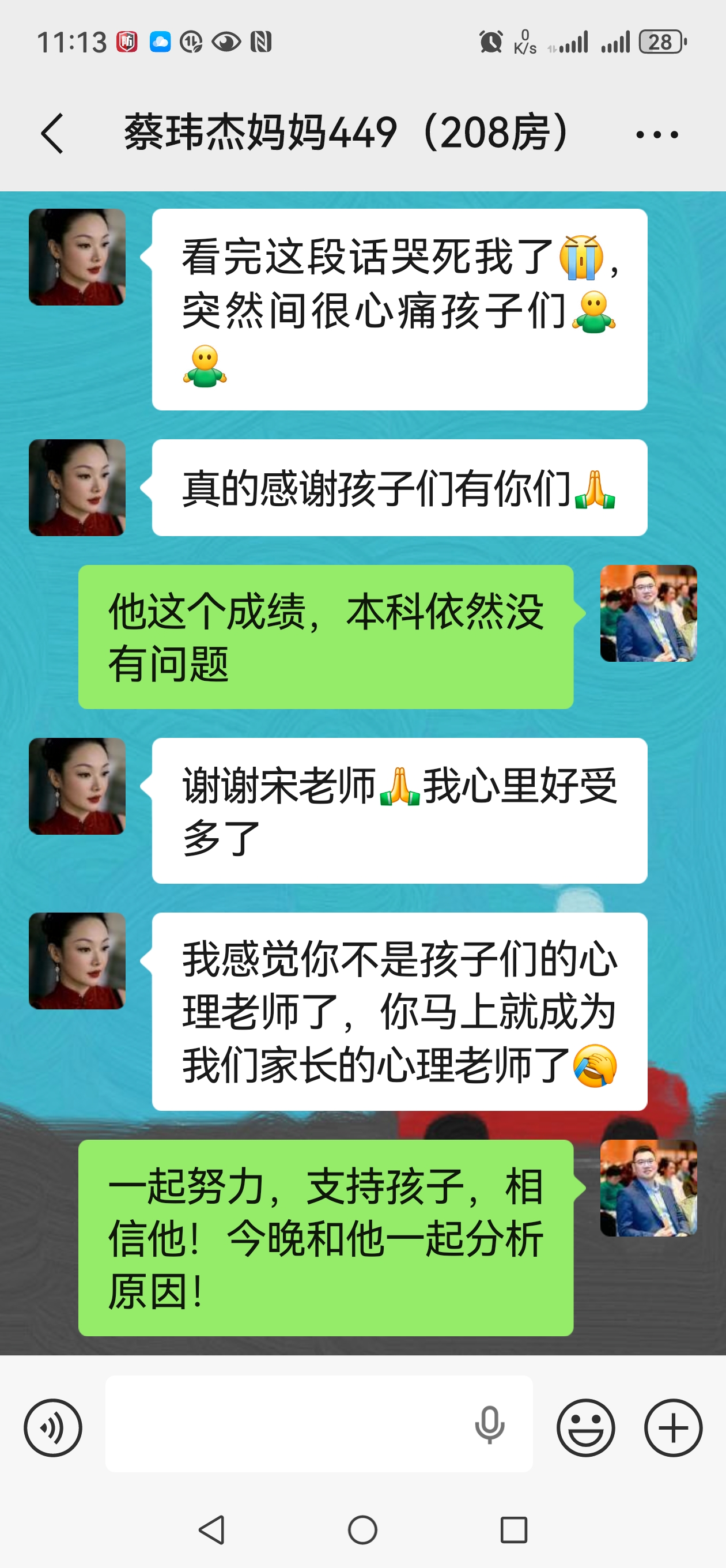Open avatar beside "谢谢宋老师" message

77,786
